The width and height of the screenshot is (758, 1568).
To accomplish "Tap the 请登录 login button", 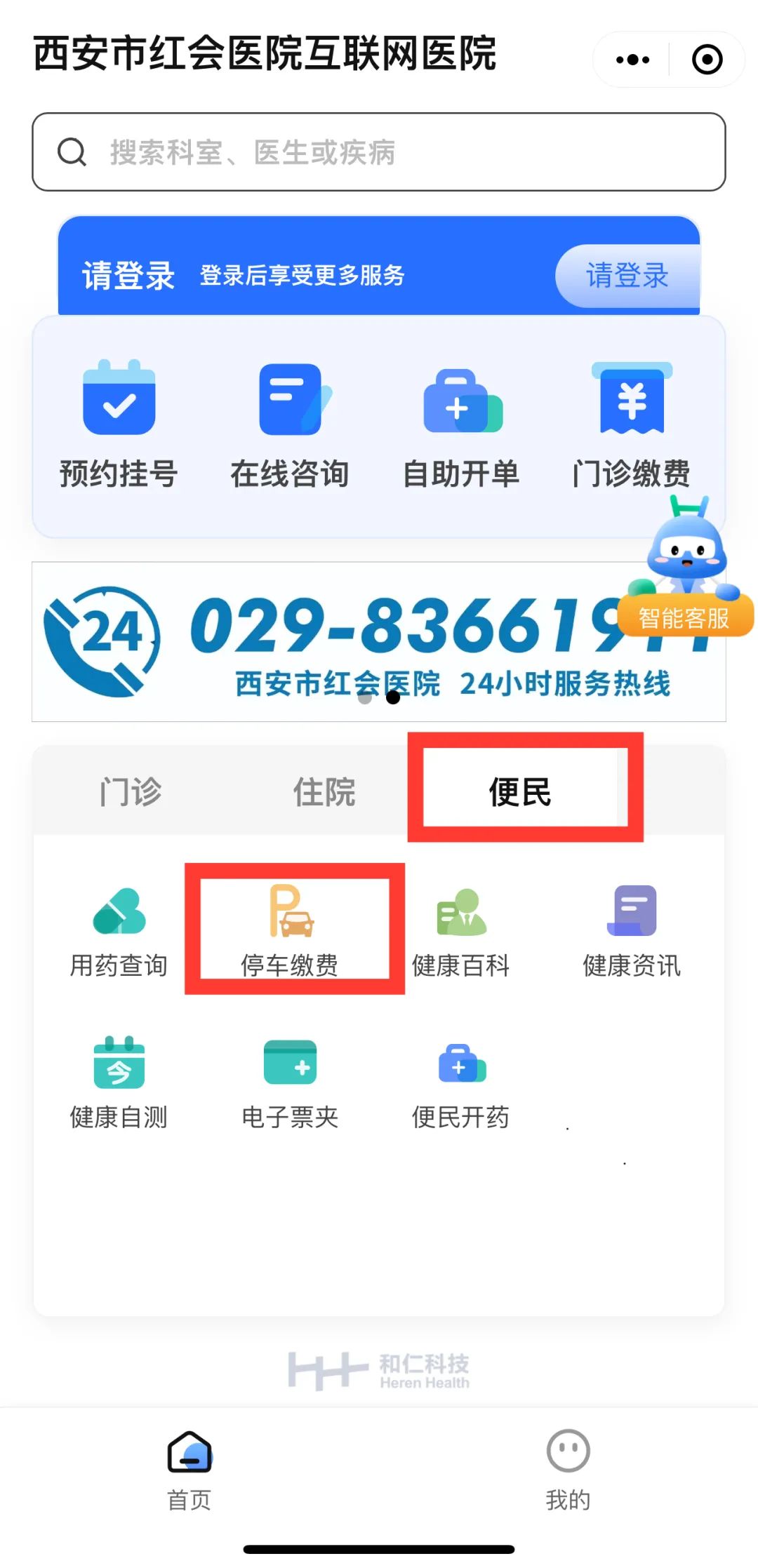I will point(627,276).
